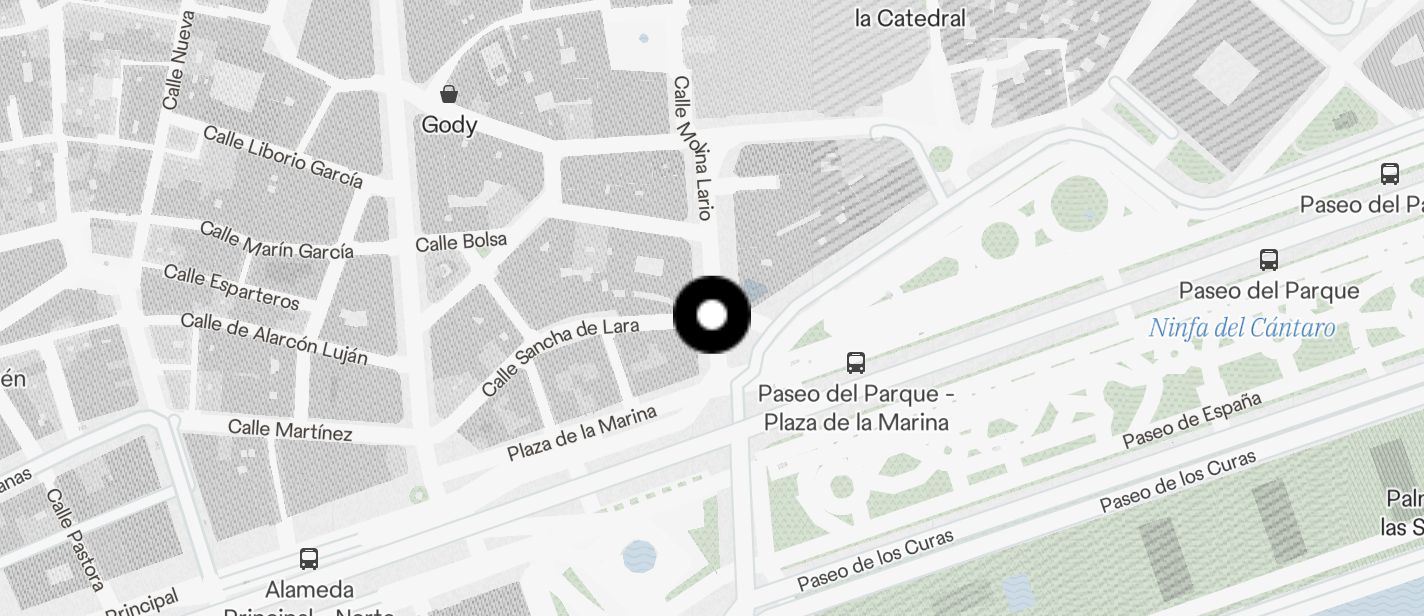The height and width of the screenshot is (616, 1424).
Task: Select the bus stop above Ninfa del Cántaro
Action: [1269, 260]
